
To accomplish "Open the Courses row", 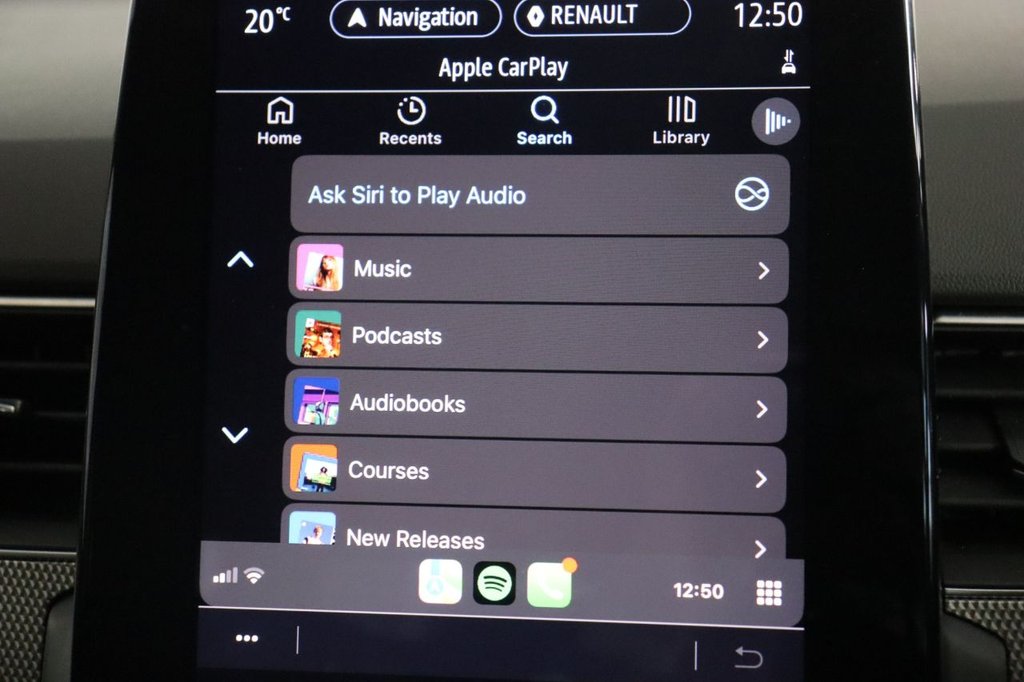I will [x=534, y=473].
